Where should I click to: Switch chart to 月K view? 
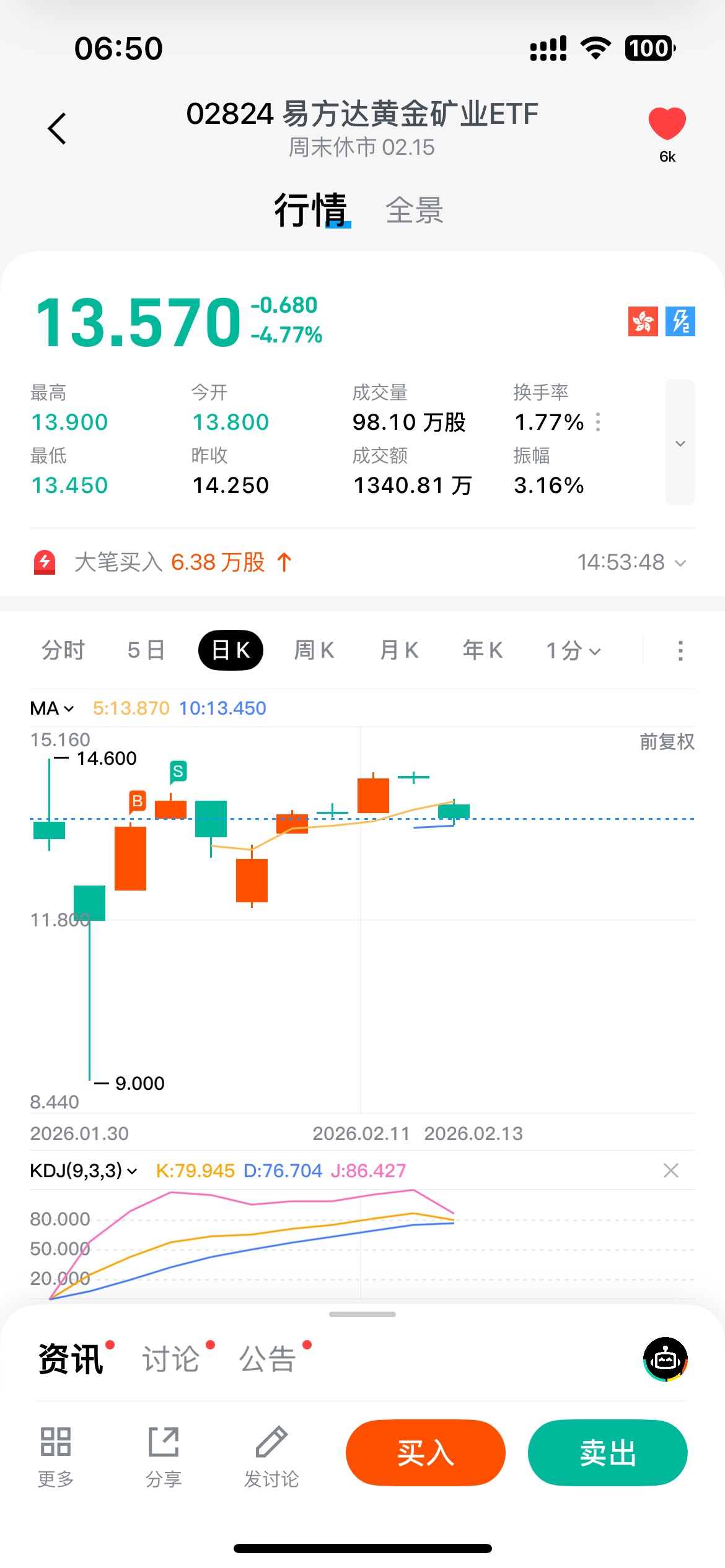click(x=399, y=651)
